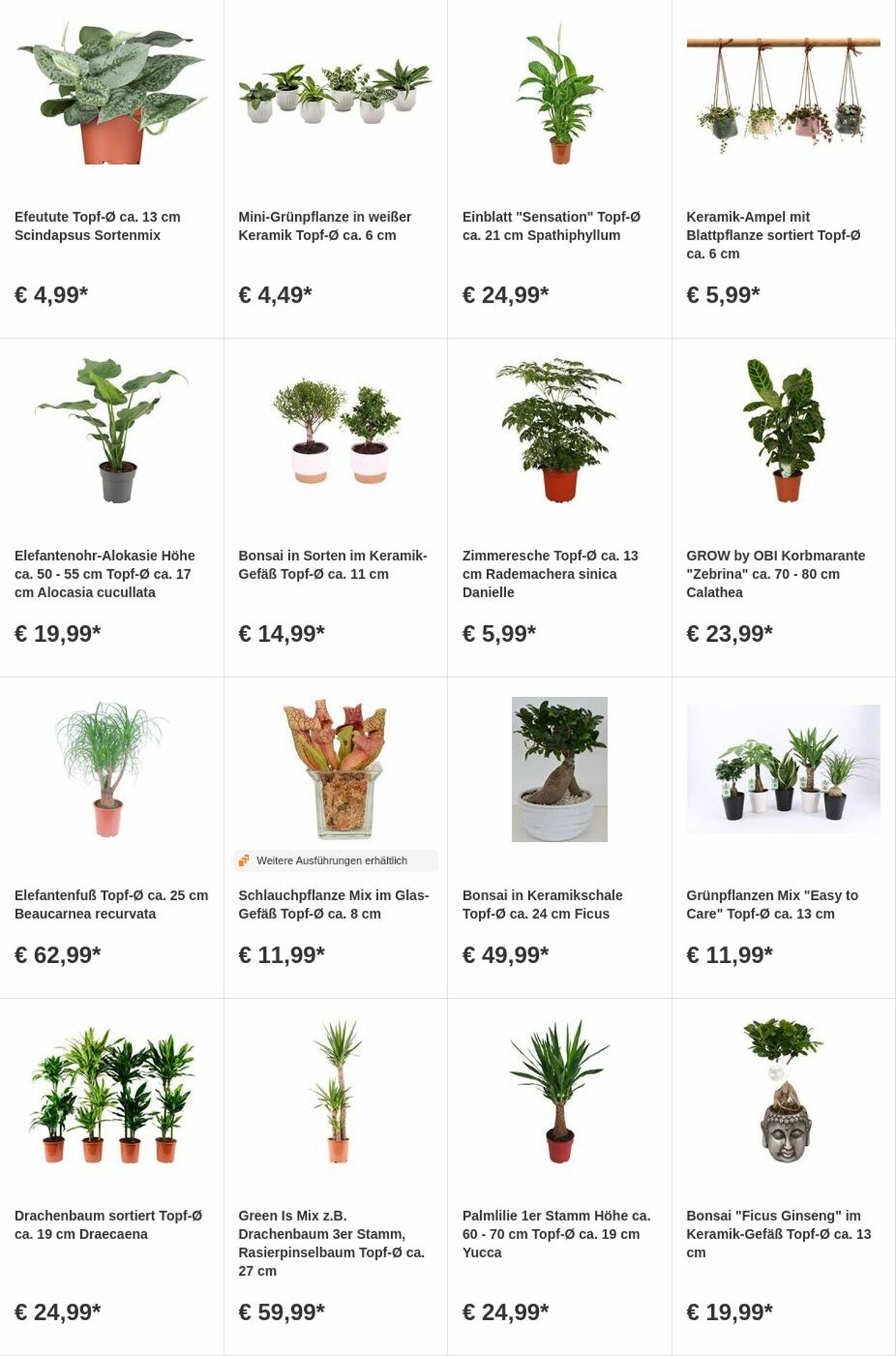This screenshot has width=896, height=1356.
Task: View the Zimmeresche Rademachera sinica Danielle
Action: click(x=550, y=573)
